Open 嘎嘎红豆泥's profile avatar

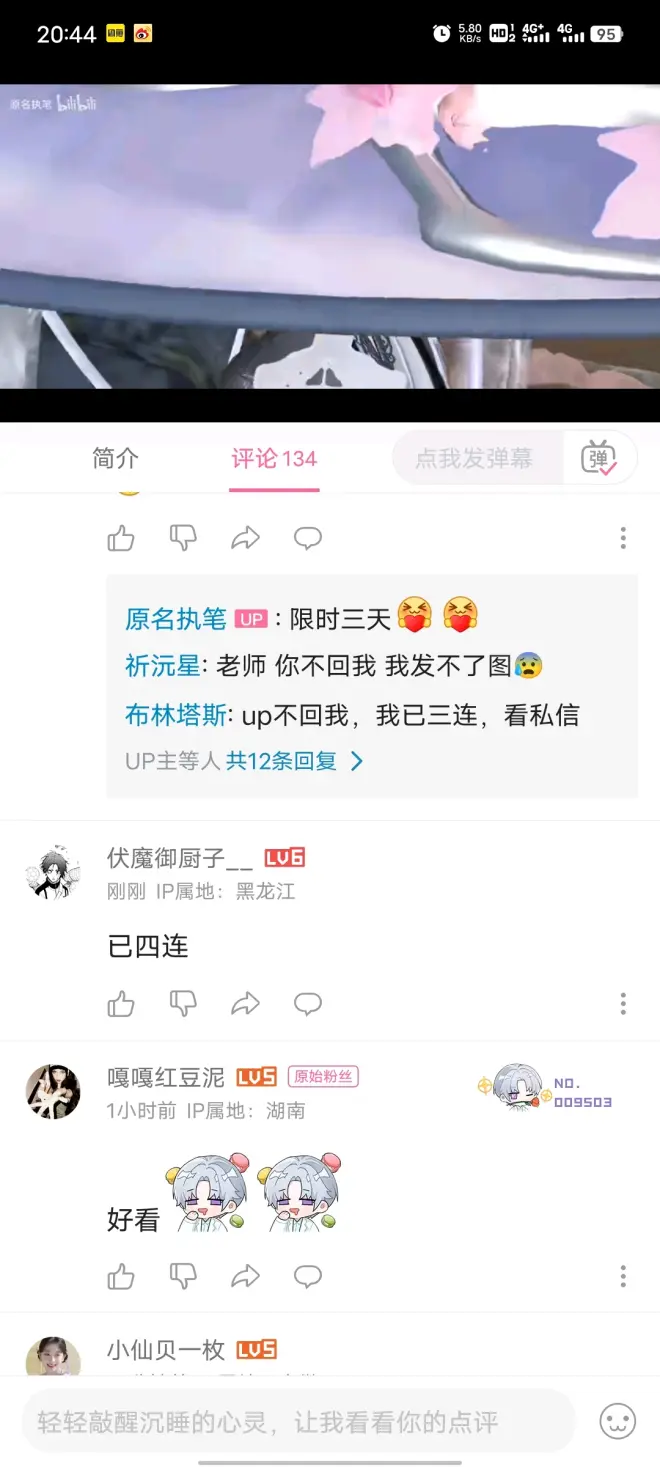coord(53,1091)
